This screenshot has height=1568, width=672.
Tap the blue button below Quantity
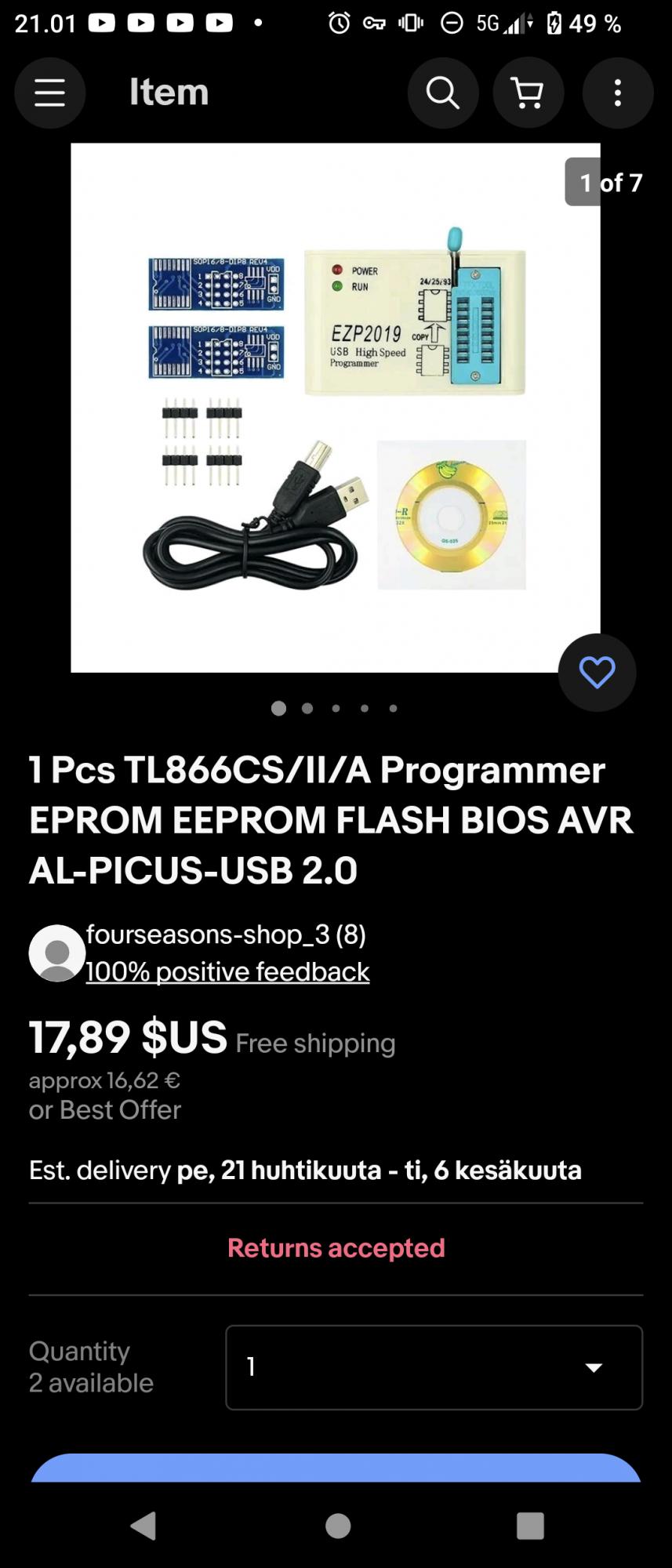click(x=336, y=1468)
